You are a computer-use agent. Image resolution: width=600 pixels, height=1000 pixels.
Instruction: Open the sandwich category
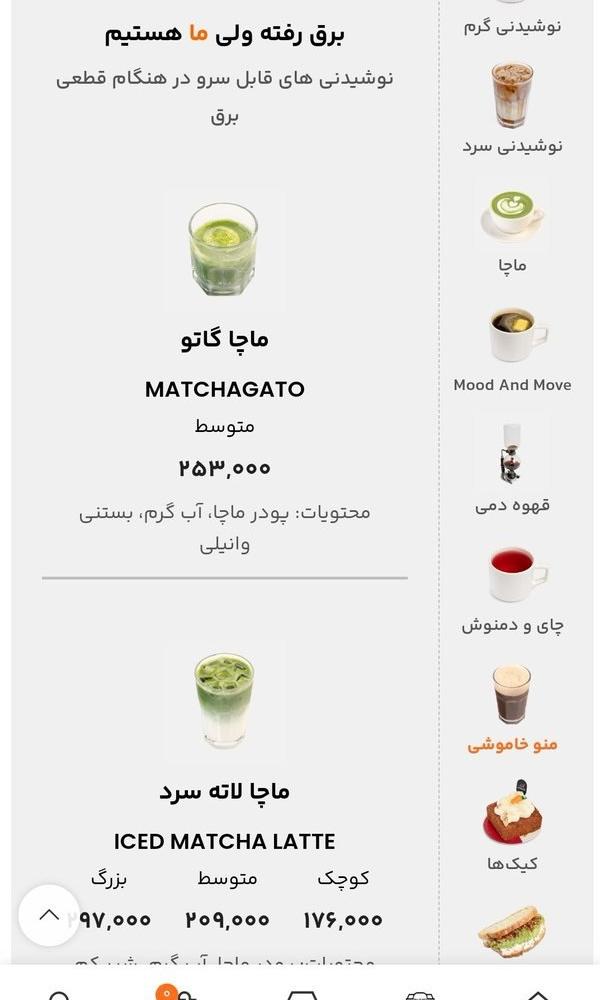point(512,931)
